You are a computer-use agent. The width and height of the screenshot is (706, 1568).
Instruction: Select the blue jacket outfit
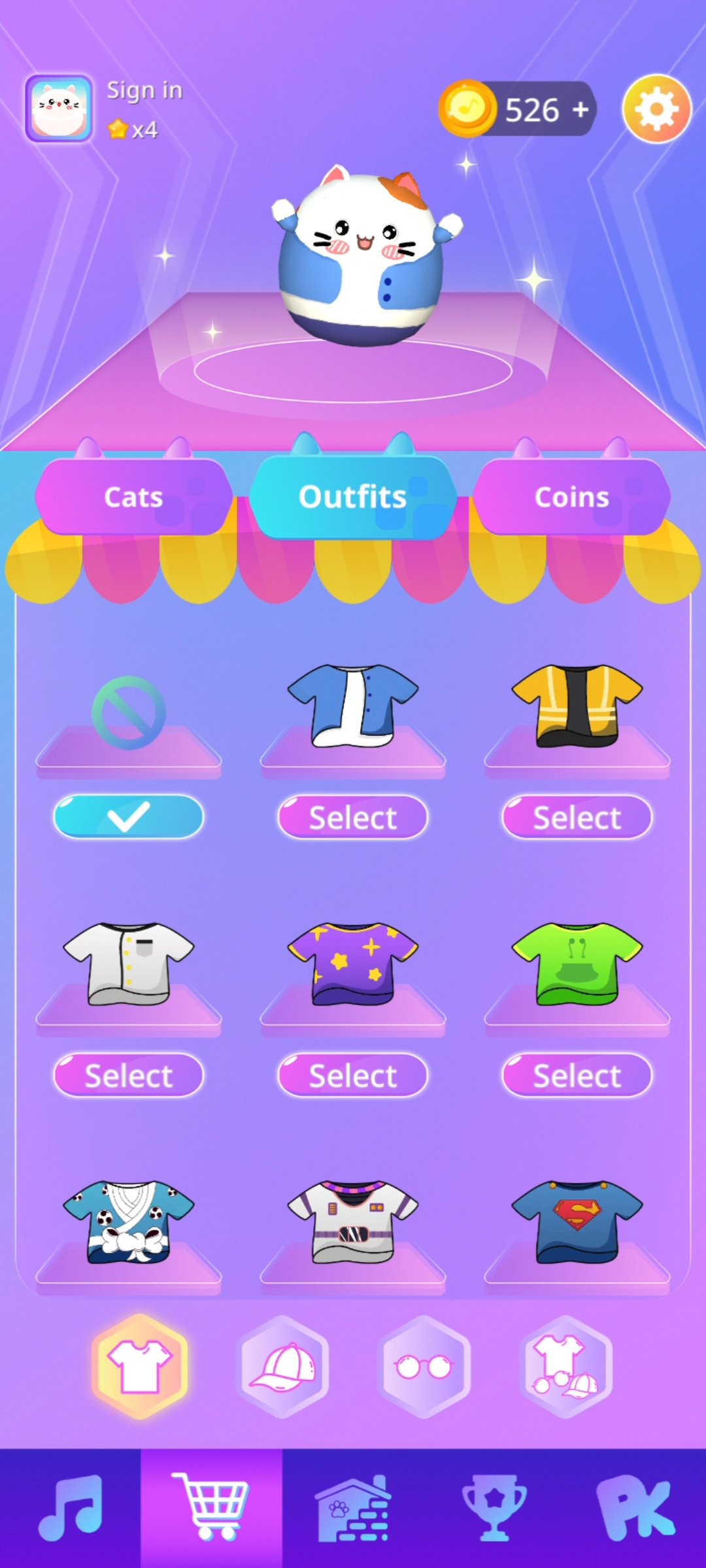point(353,817)
